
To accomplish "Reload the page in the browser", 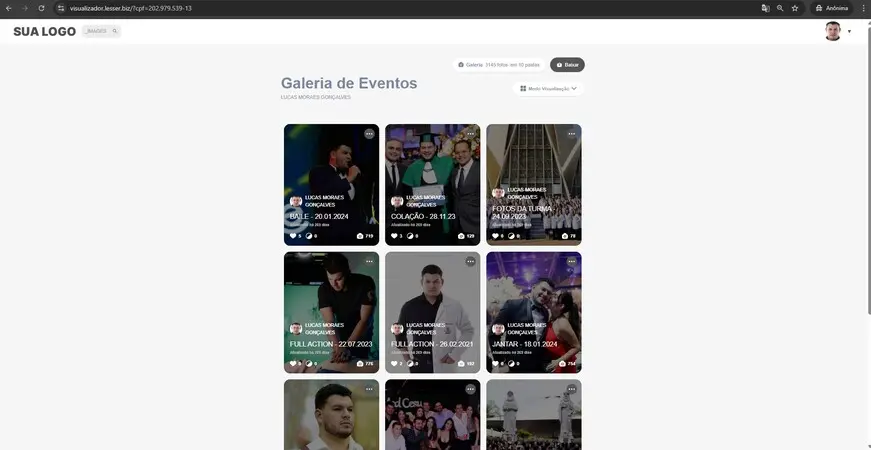I will point(41,8).
